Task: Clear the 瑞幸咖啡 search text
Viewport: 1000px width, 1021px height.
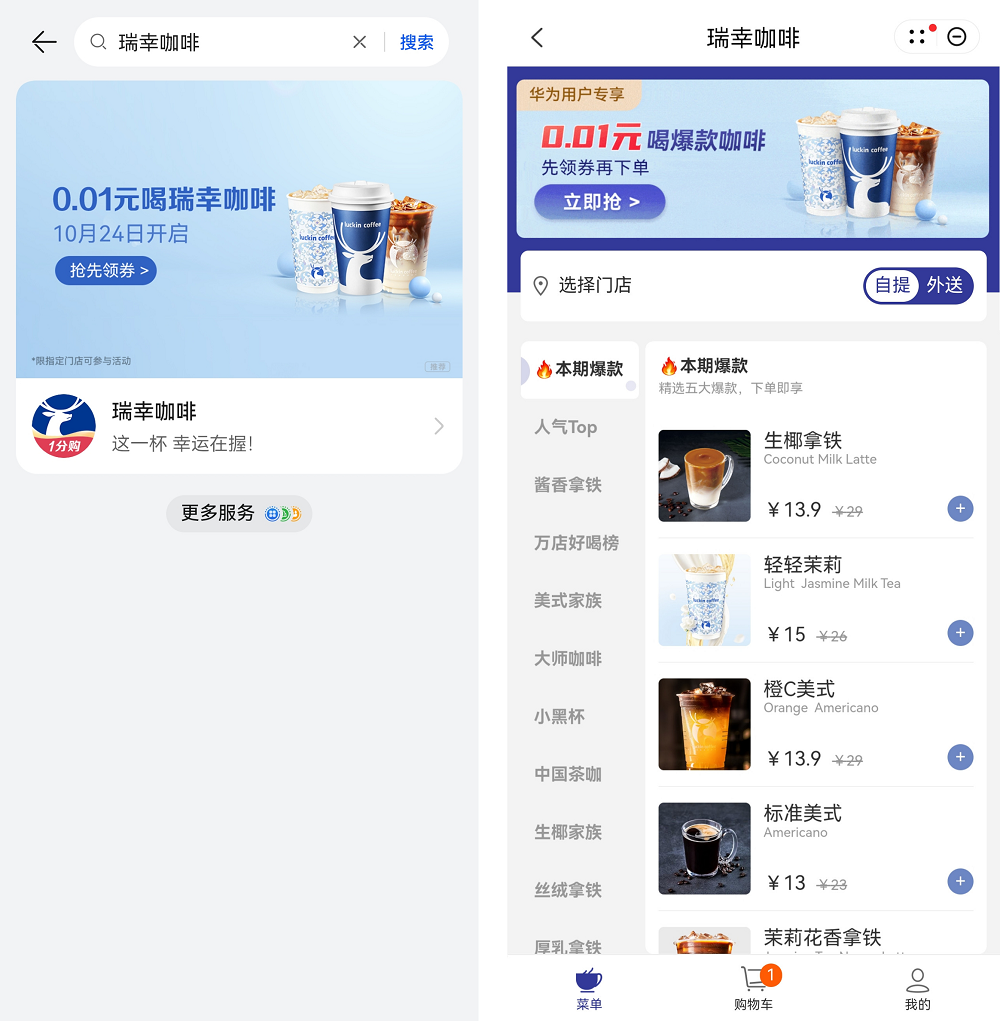Action: pyautogui.click(x=360, y=42)
